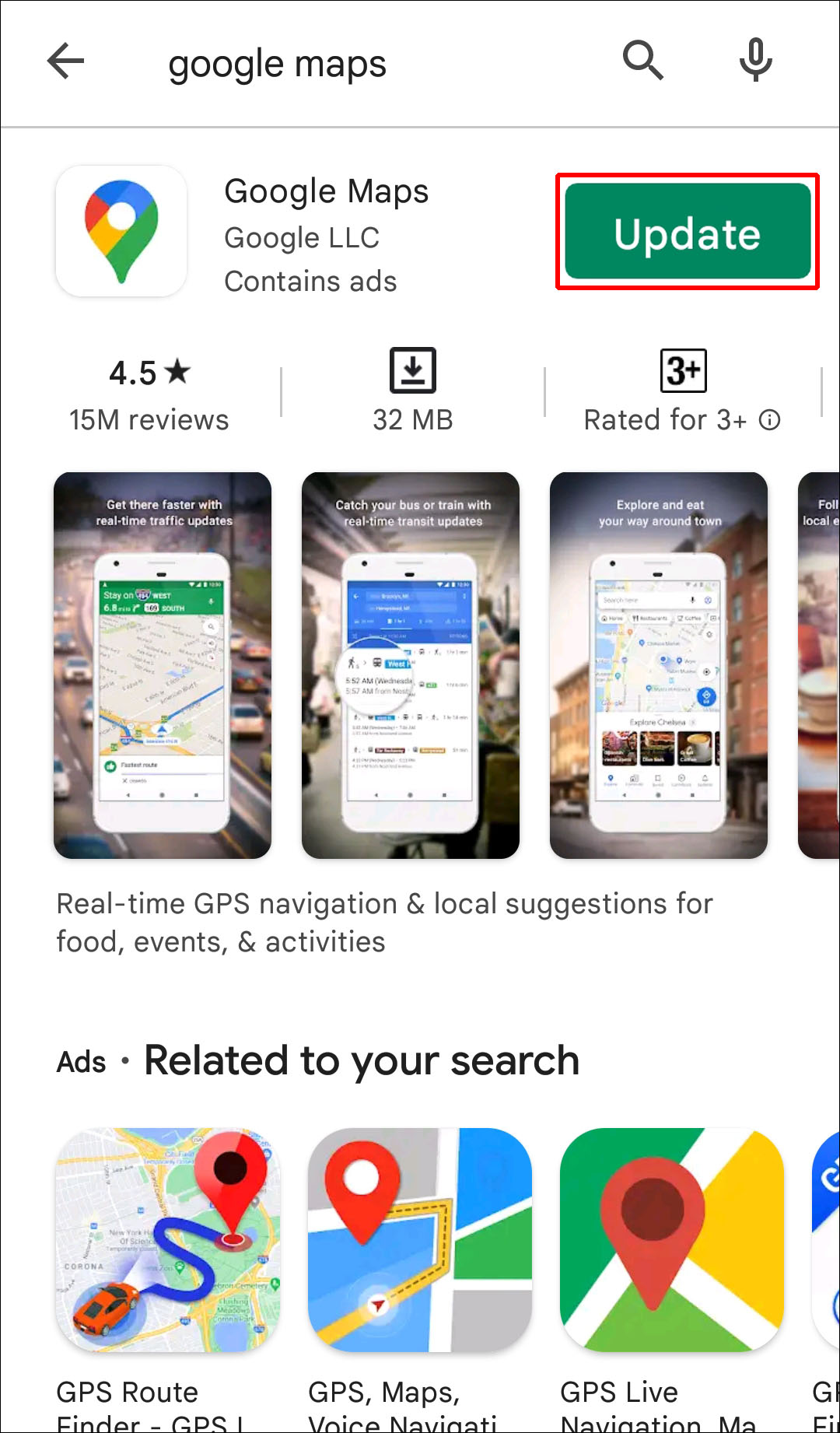Open the Rated for 3+ info icon
The image size is (840, 1433).
pyautogui.click(x=769, y=420)
